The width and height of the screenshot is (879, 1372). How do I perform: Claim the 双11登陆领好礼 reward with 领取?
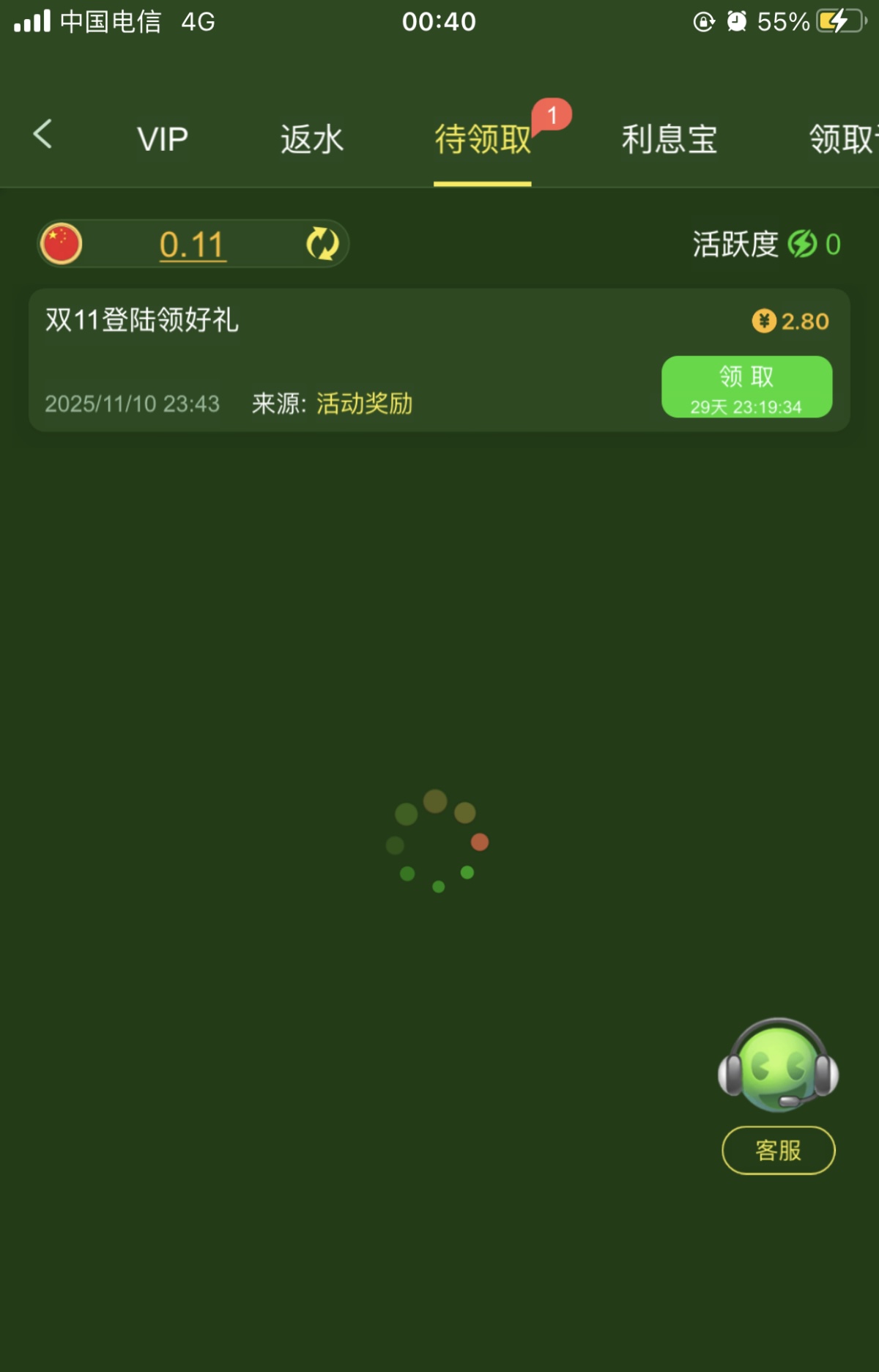pyautogui.click(x=746, y=387)
